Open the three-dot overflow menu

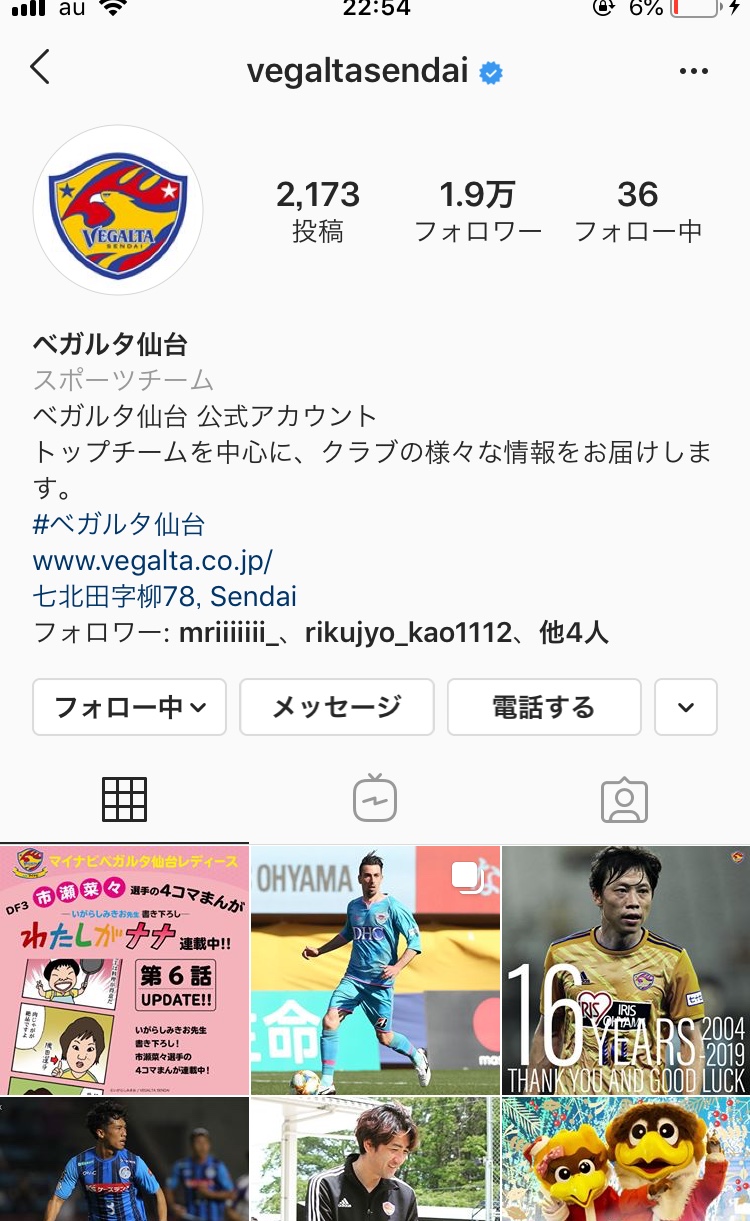(693, 71)
